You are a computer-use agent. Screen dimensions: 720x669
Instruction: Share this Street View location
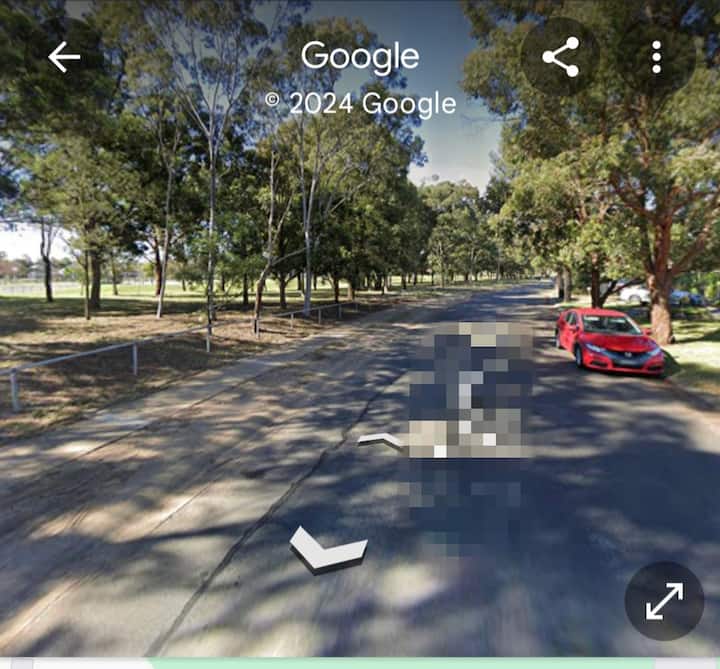(560, 57)
